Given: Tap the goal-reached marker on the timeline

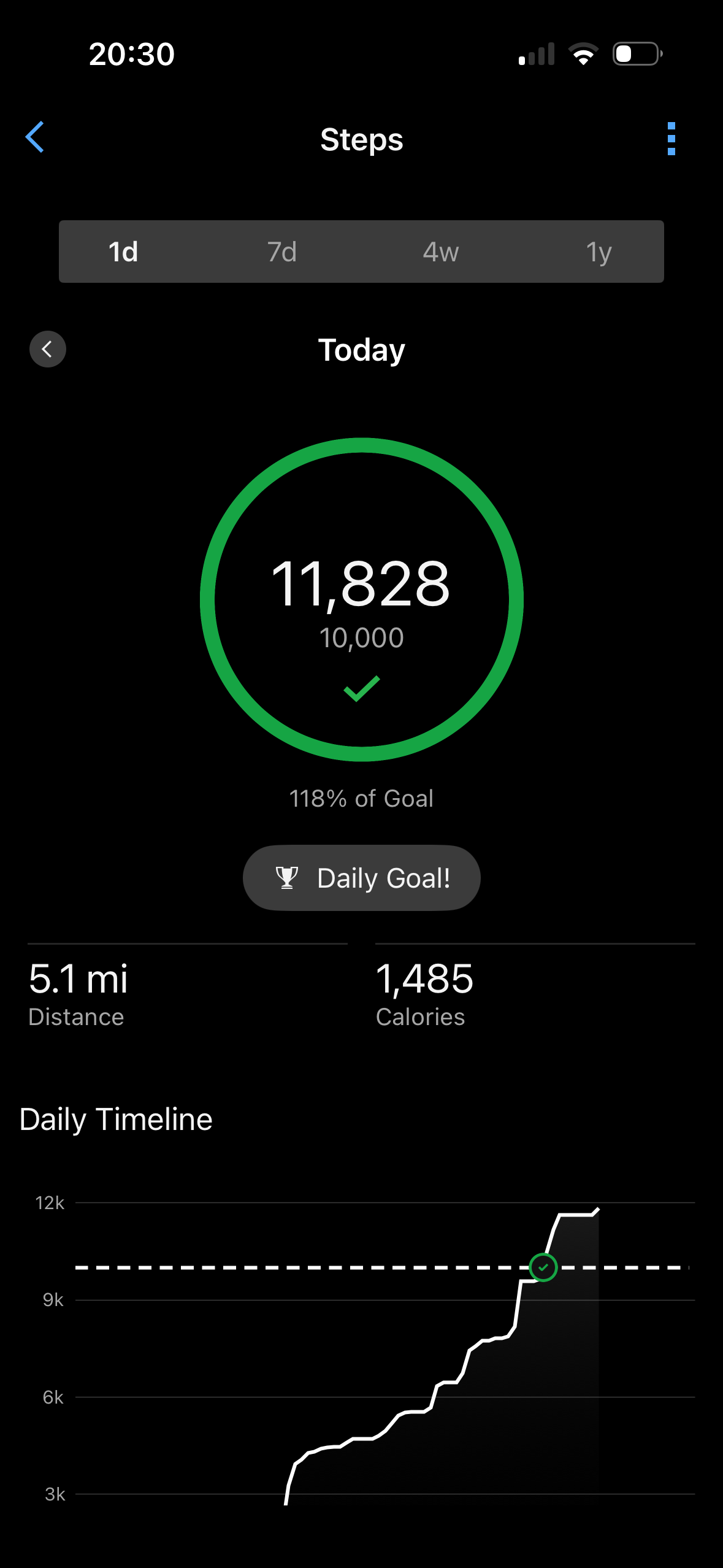Looking at the screenshot, I should pos(543,1267).
